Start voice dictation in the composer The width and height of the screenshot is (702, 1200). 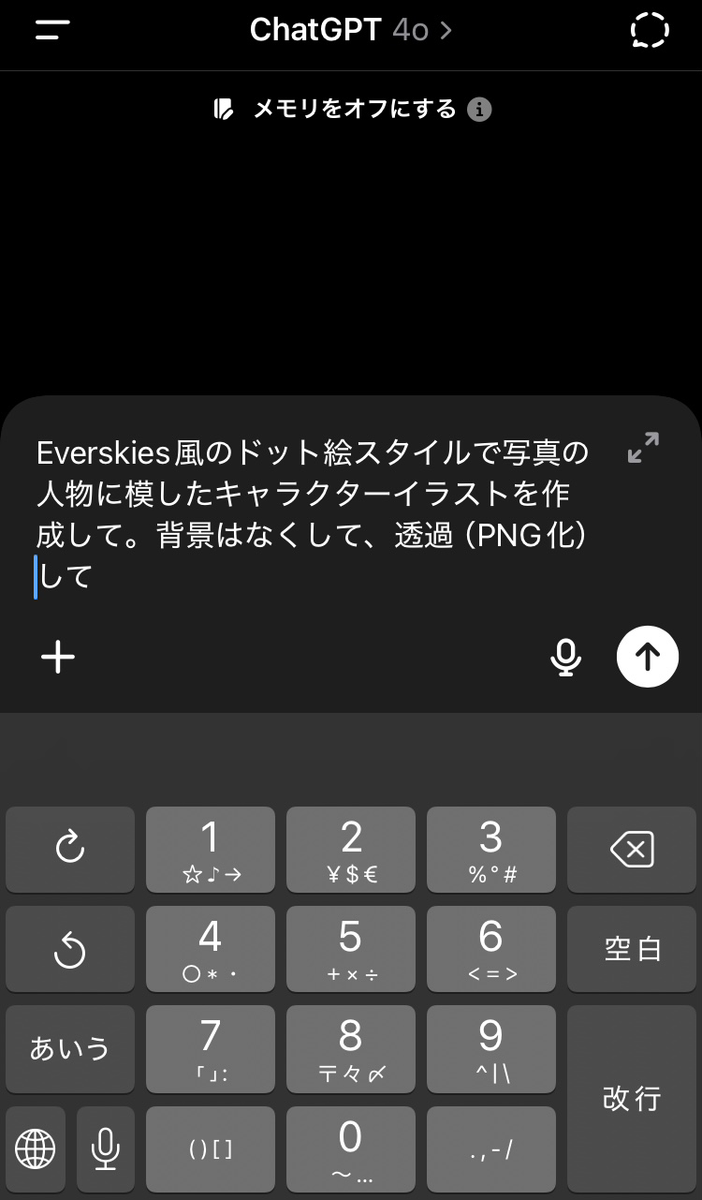click(566, 657)
